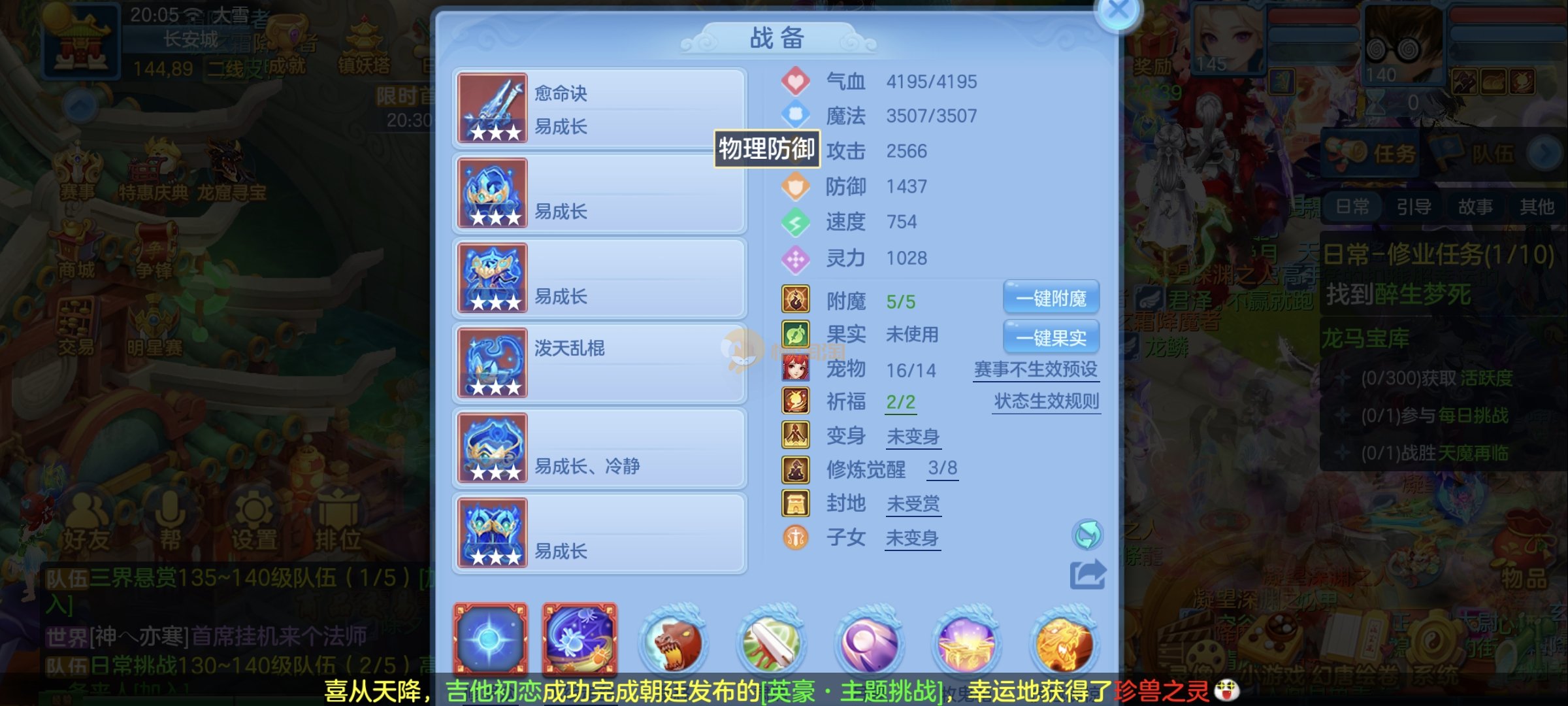Tap the 一键附魔 button

1051,299
